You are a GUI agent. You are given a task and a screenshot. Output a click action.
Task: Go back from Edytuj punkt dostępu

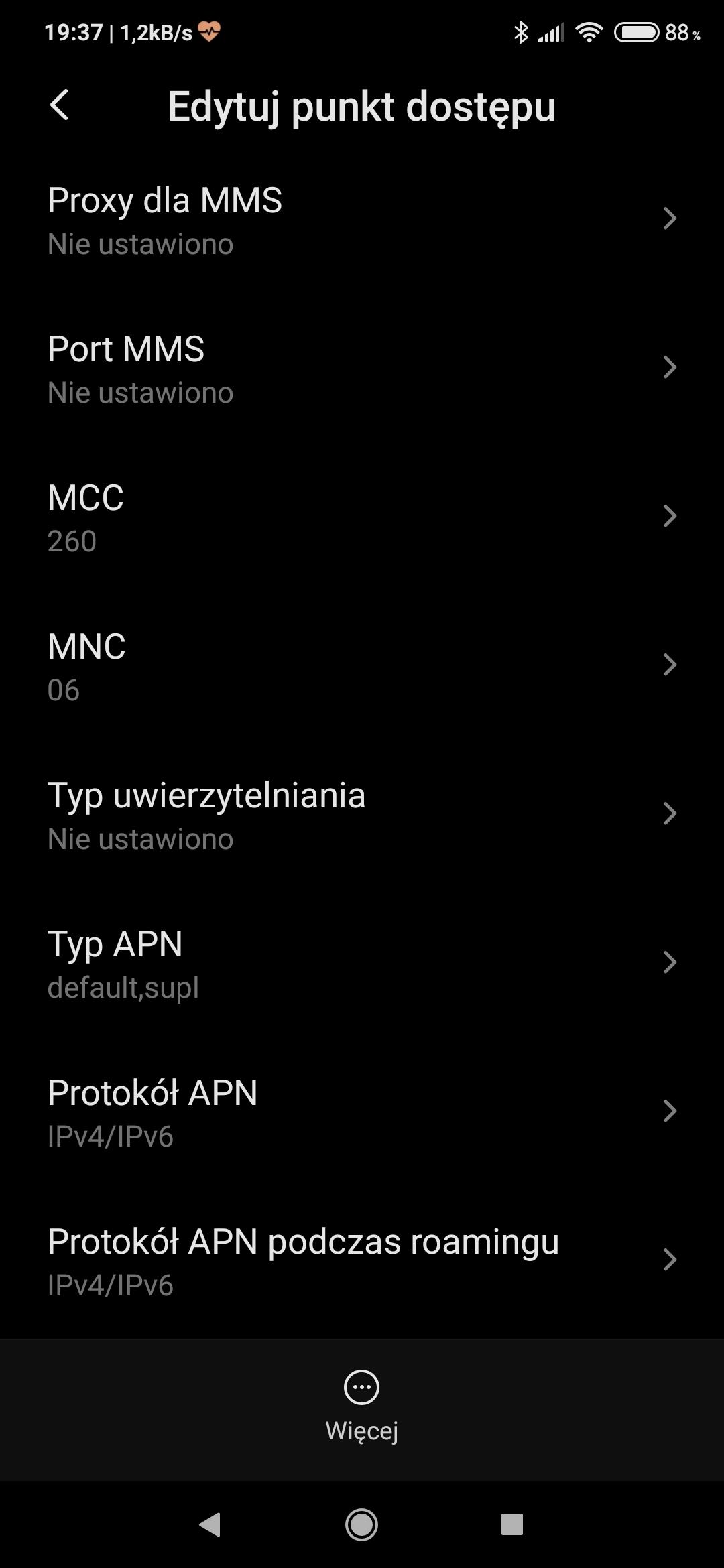coord(60,106)
